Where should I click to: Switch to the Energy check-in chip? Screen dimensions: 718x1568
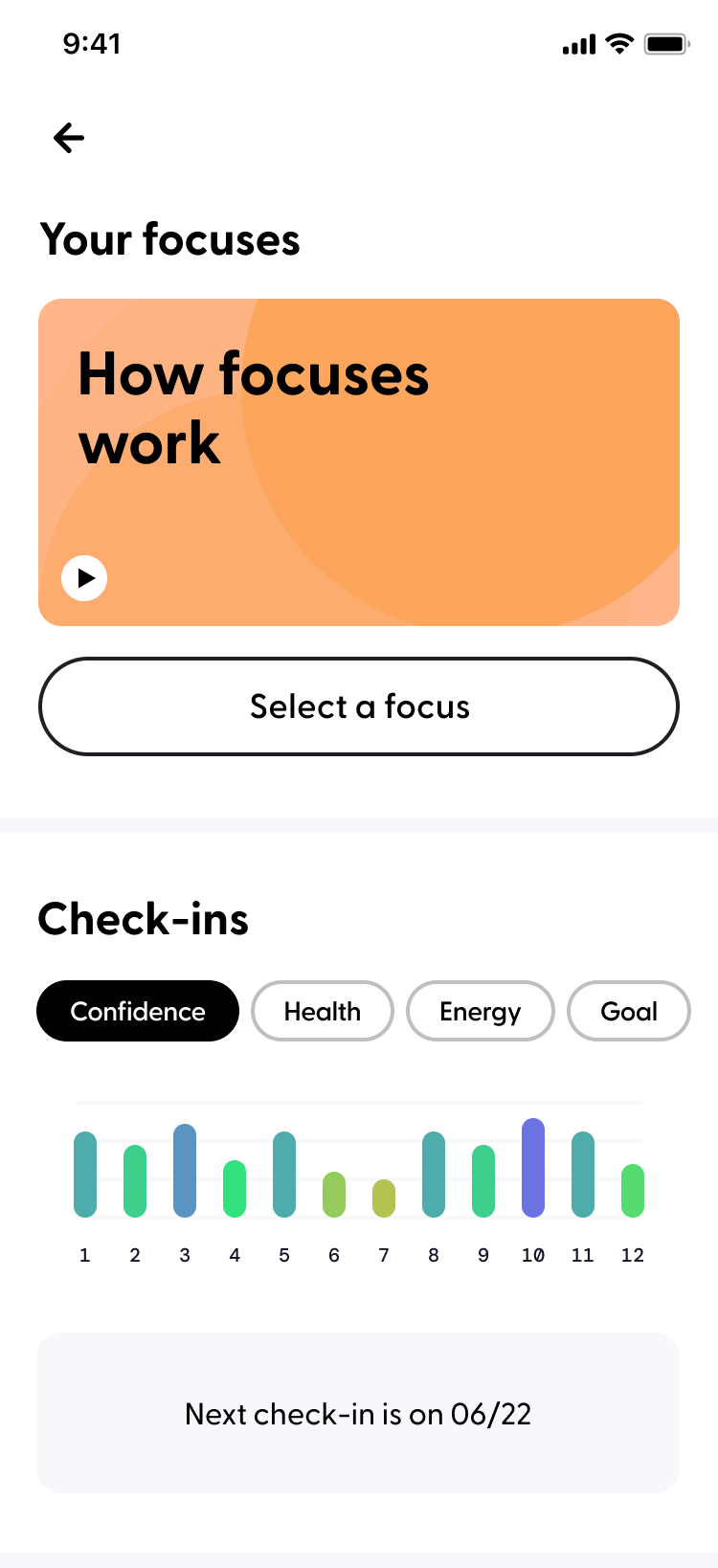click(x=481, y=1011)
